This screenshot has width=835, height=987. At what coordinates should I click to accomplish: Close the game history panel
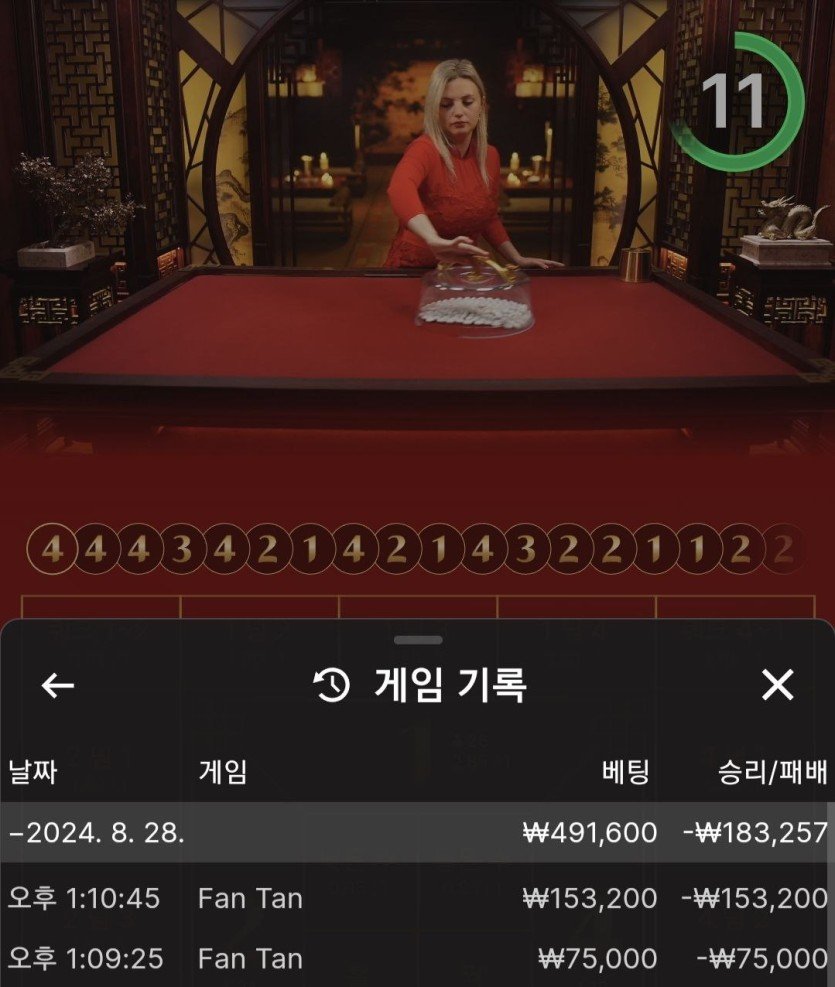pyautogui.click(x=777, y=685)
